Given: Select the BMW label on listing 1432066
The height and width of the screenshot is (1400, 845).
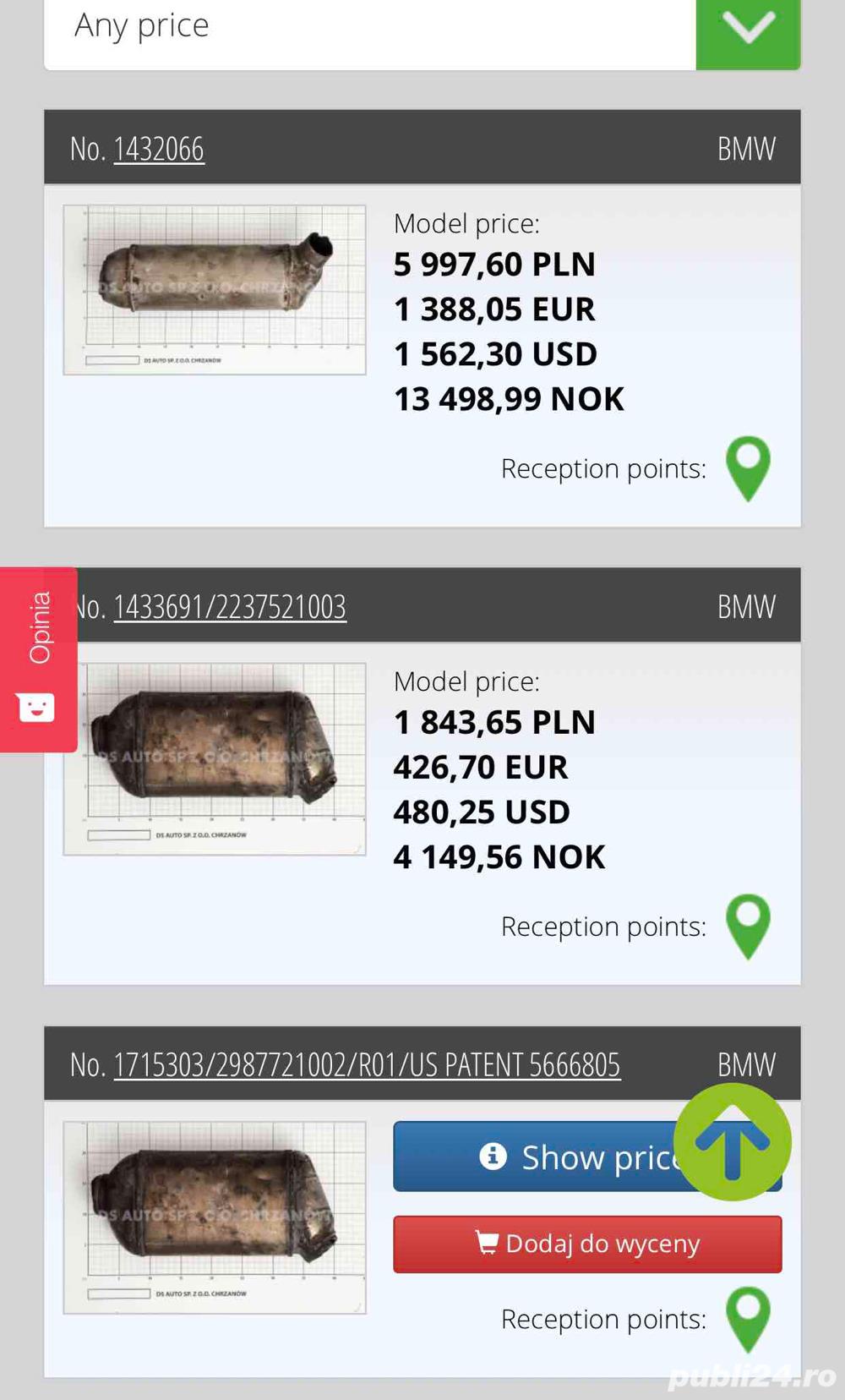Looking at the screenshot, I should [746, 149].
